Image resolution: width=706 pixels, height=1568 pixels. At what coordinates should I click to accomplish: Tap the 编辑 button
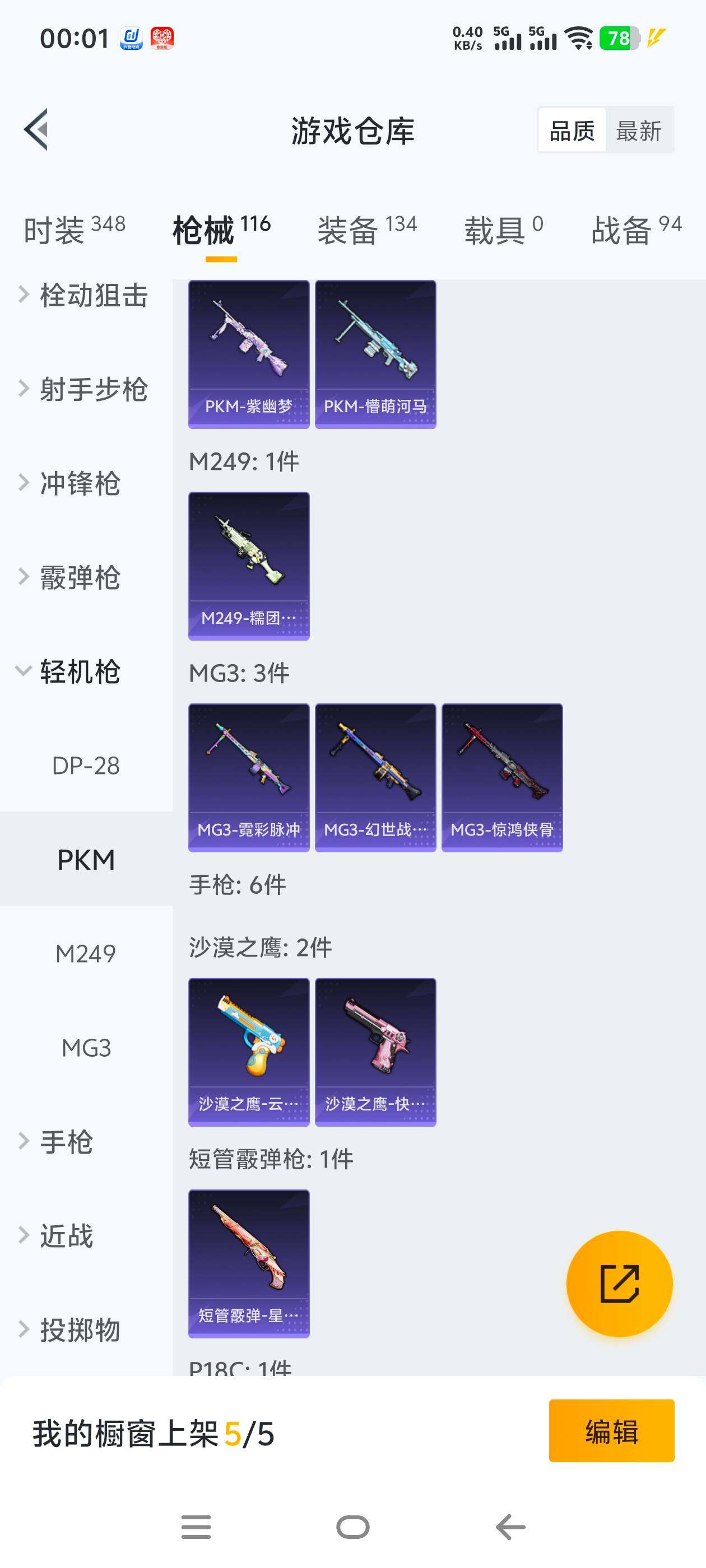[611, 1430]
